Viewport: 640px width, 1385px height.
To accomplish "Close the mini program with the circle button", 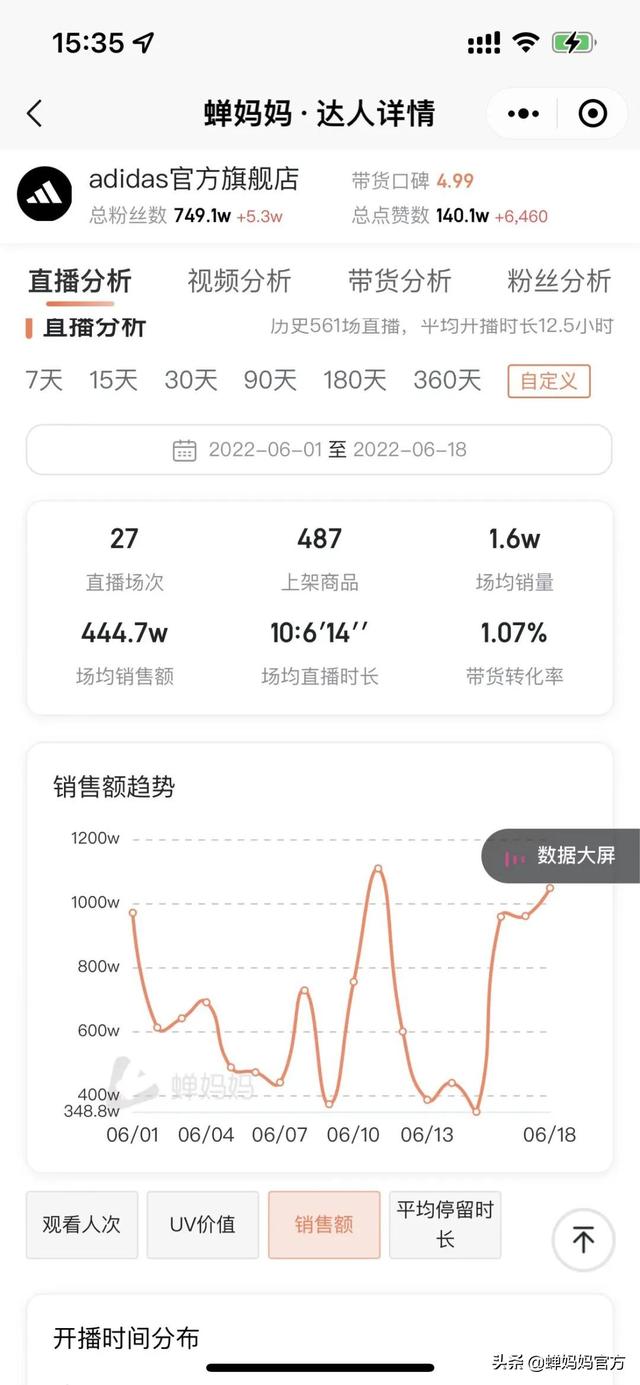I will point(593,113).
